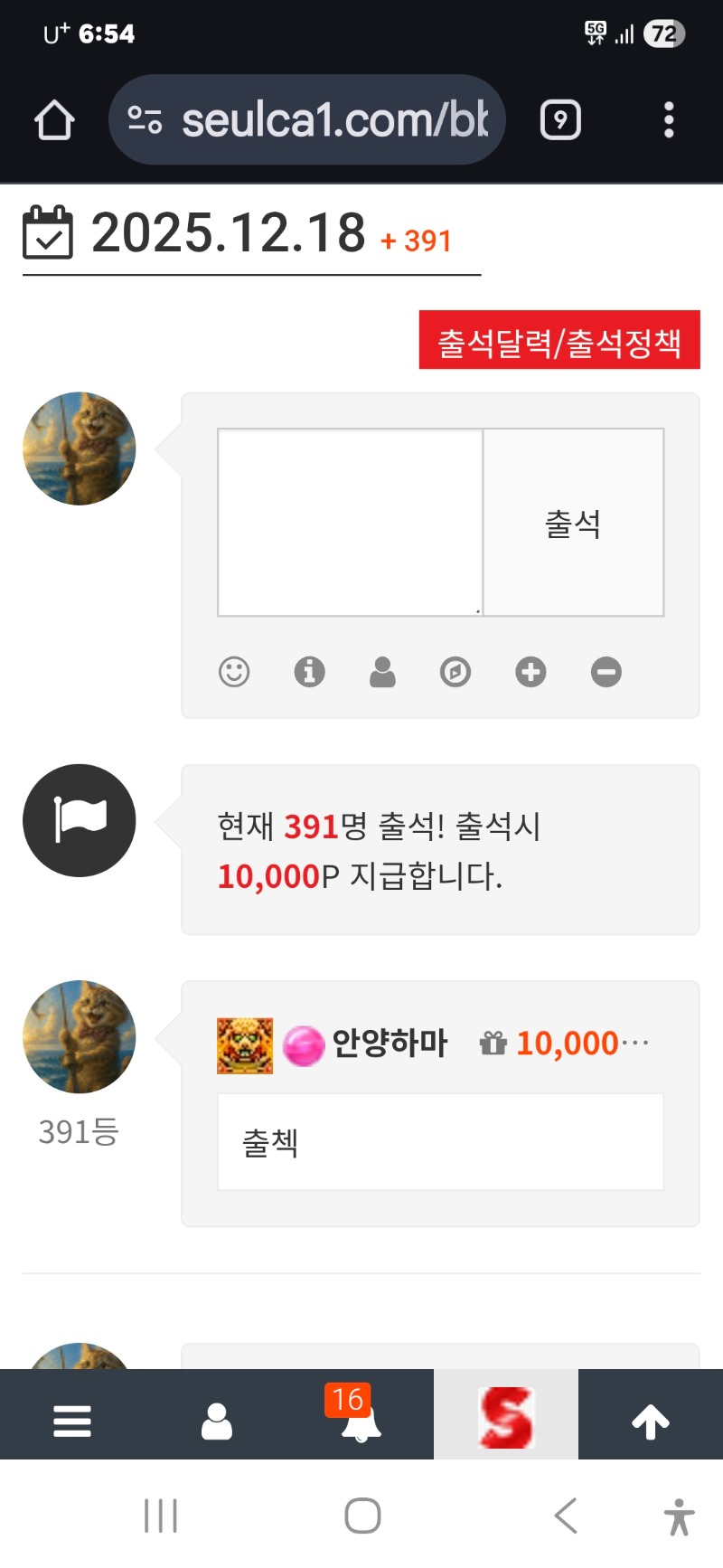Submit attendance with the 출석 button
The image size is (723, 1568).
(x=574, y=523)
